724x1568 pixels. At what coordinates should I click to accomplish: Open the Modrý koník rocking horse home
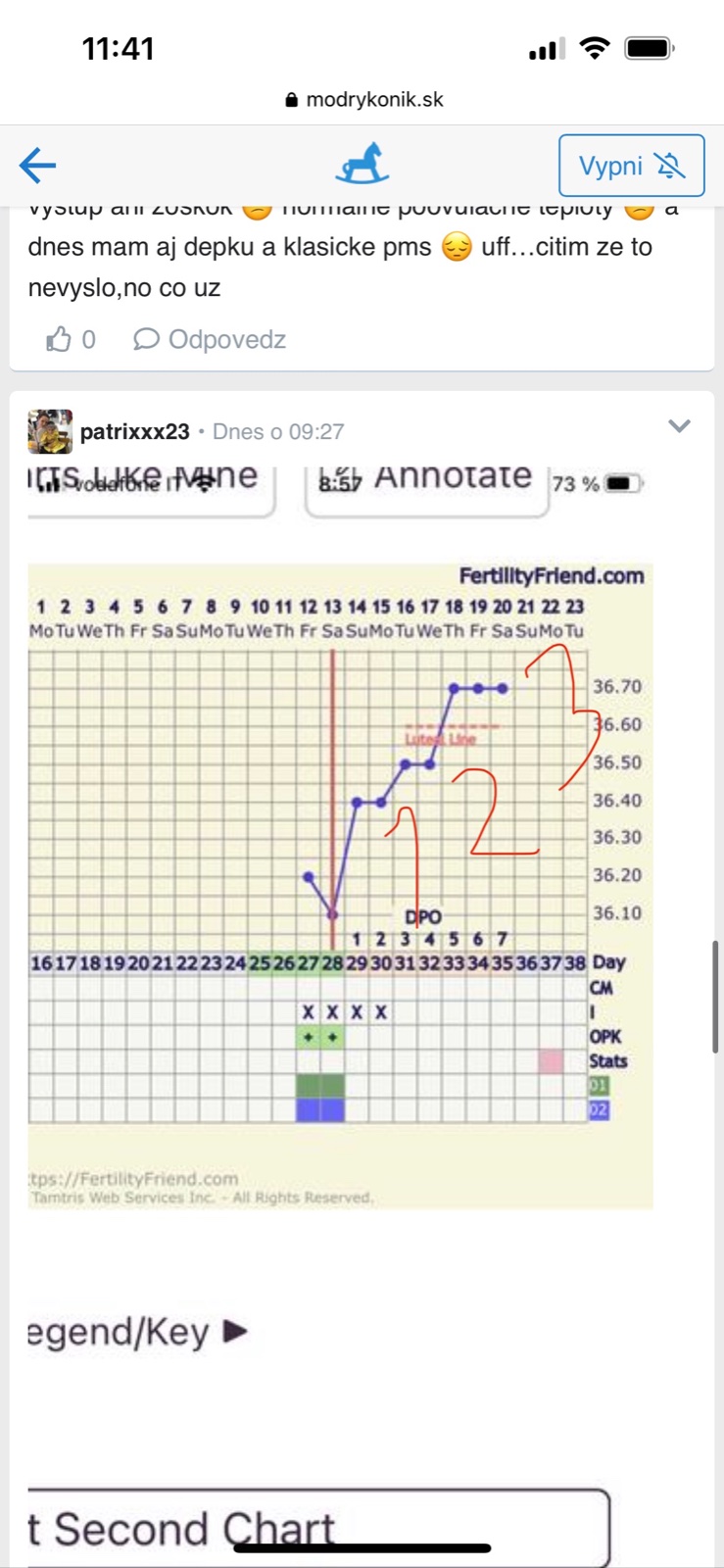coord(362,165)
